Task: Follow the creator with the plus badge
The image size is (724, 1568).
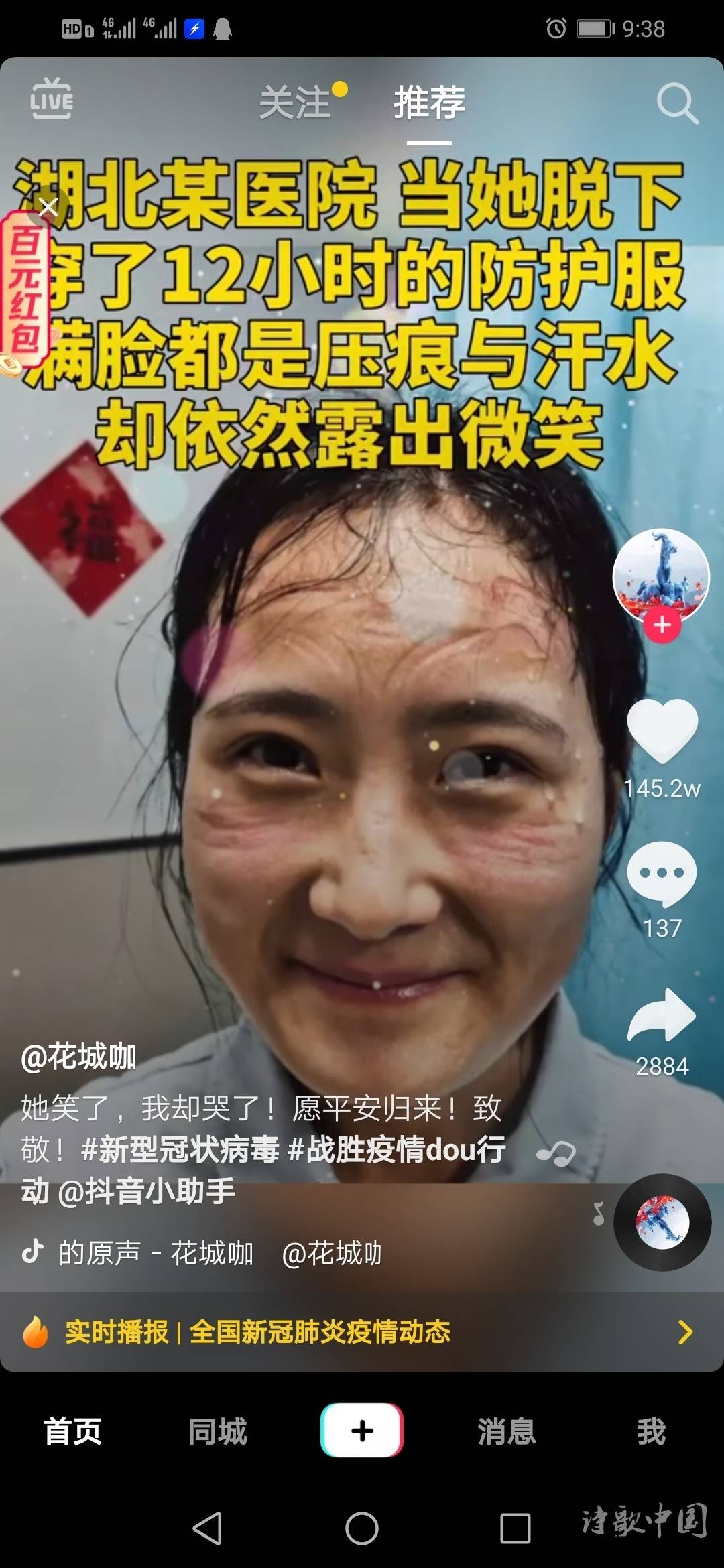Action: (662, 625)
